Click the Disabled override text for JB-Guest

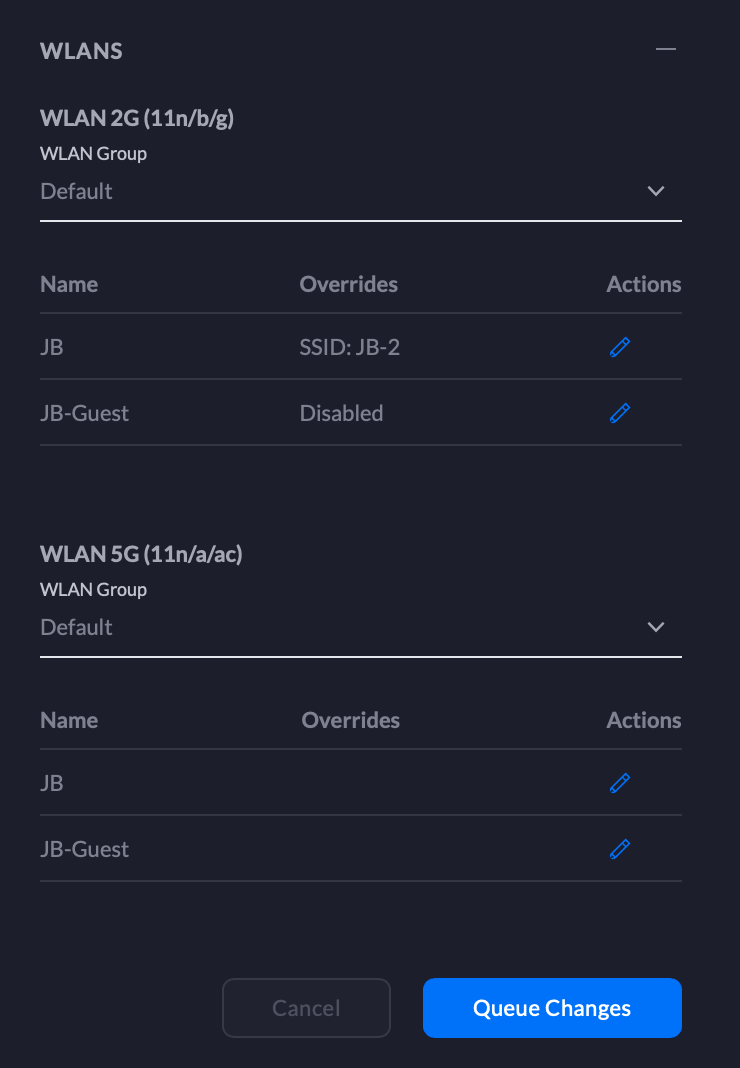click(x=341, y=413)
